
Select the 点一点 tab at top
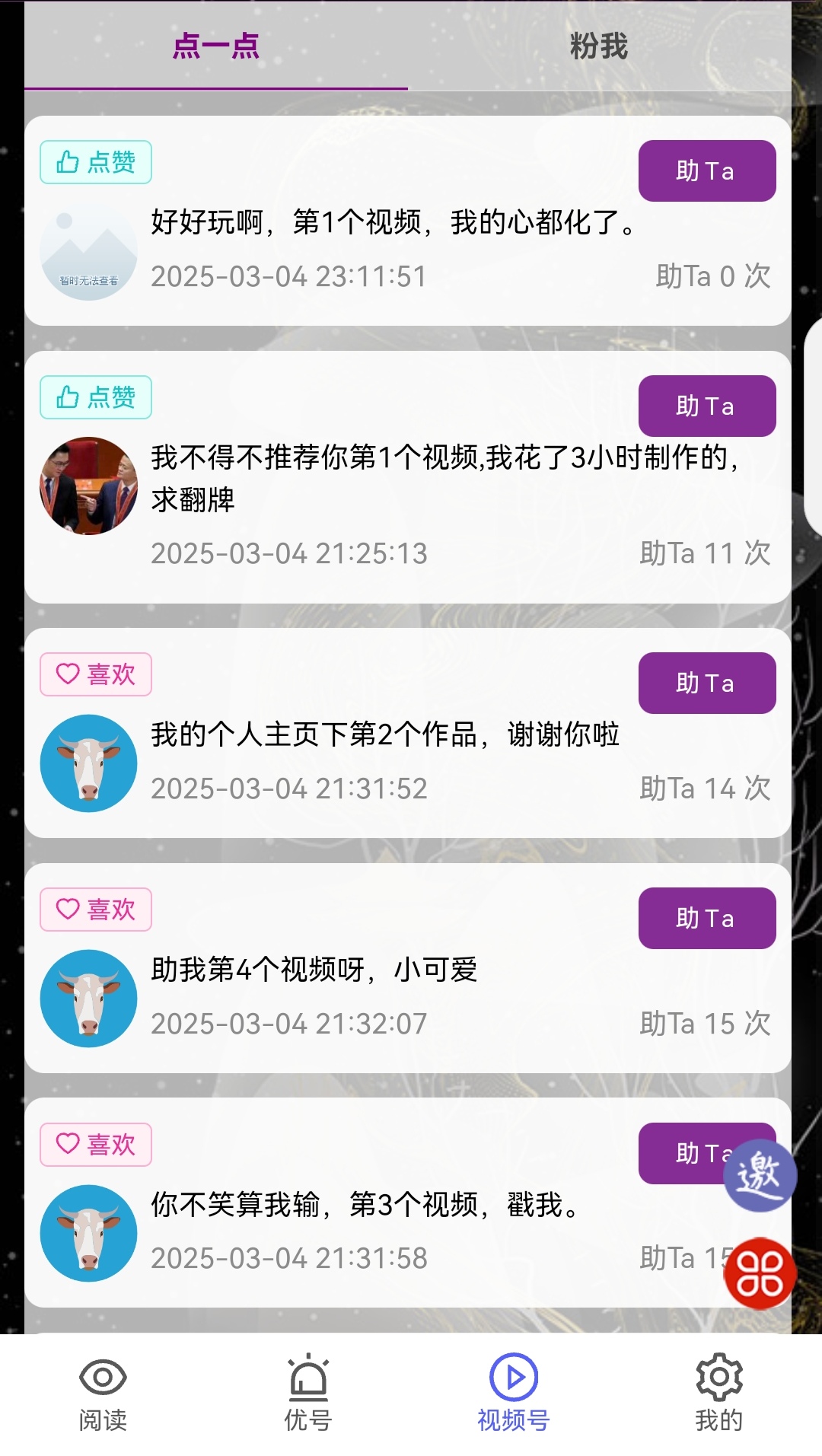(216, 47)
